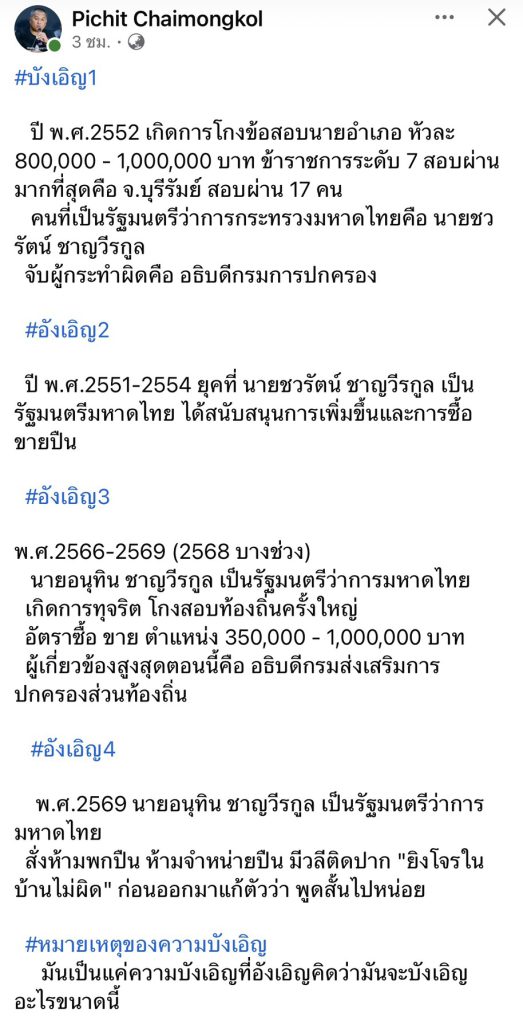Open the hashtag #อังเอิญ2
The image size is (523, 1024).
click(x=67, y=331)
